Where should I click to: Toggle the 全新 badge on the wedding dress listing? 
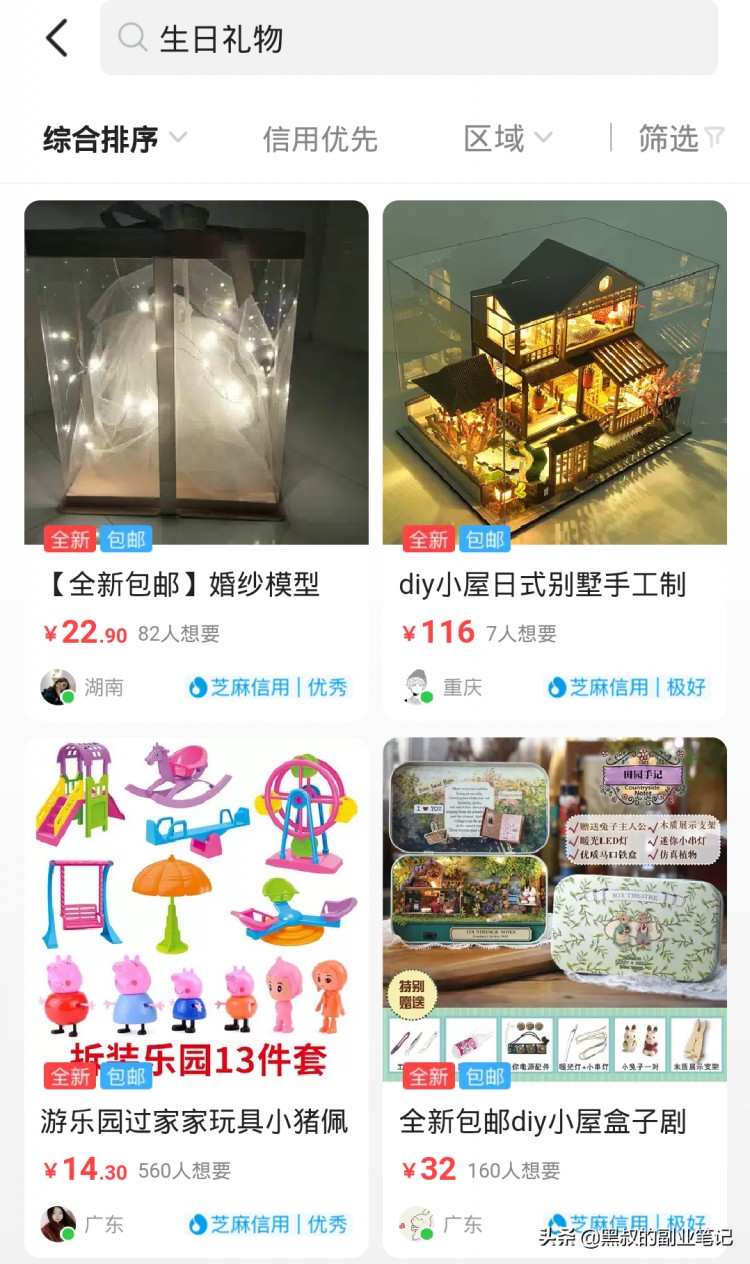(x=68, y=540)
